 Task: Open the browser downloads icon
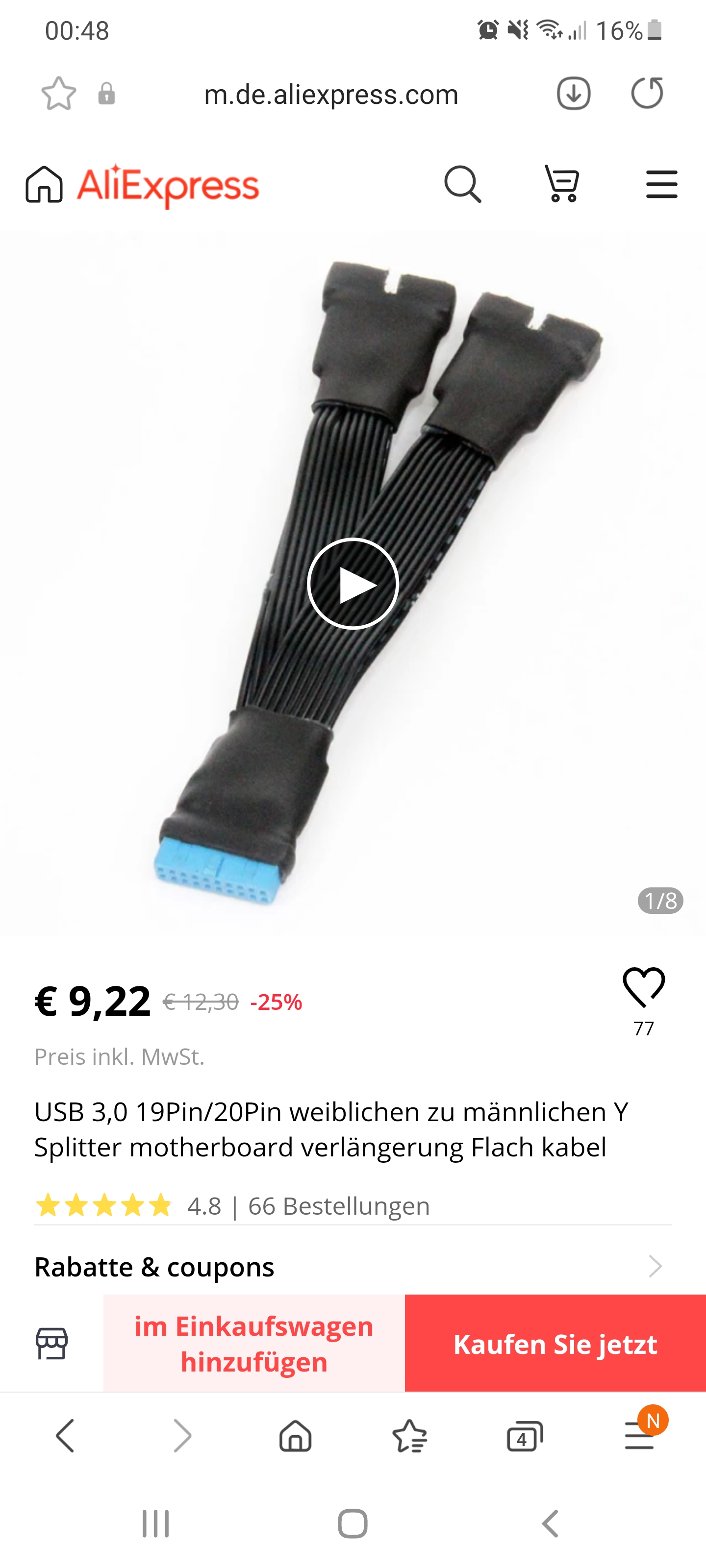click(x=573, y=94)
